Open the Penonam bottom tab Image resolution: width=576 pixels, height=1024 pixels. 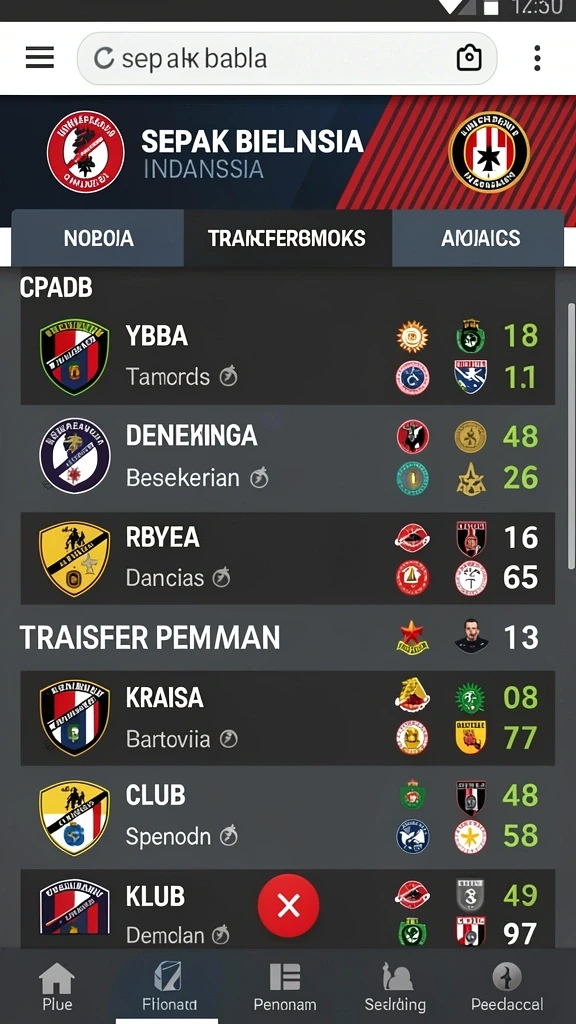pos(285,986)
